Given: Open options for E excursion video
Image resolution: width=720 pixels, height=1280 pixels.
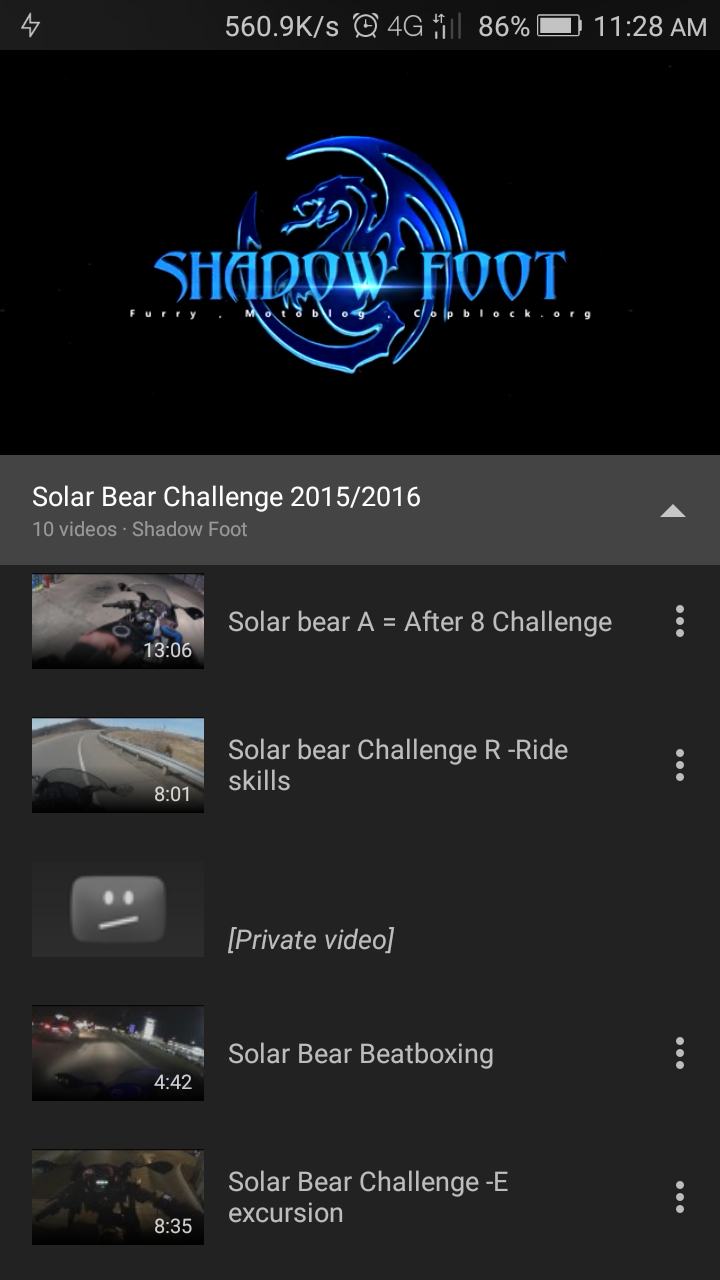Looking at the screenshot, I should click(680, 1197).
